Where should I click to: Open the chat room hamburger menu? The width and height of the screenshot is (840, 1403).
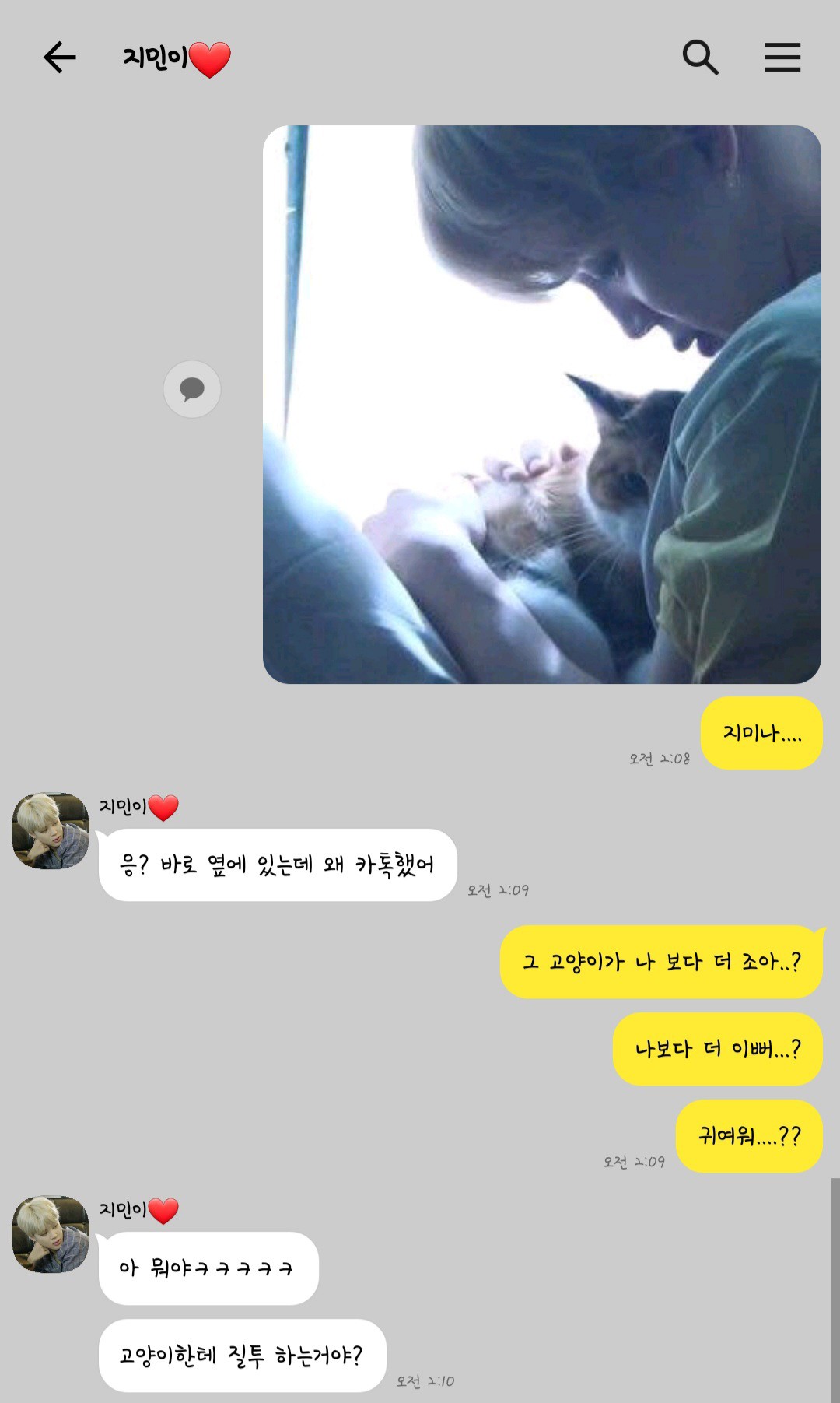pyautogui.click(x=782, y=58)
